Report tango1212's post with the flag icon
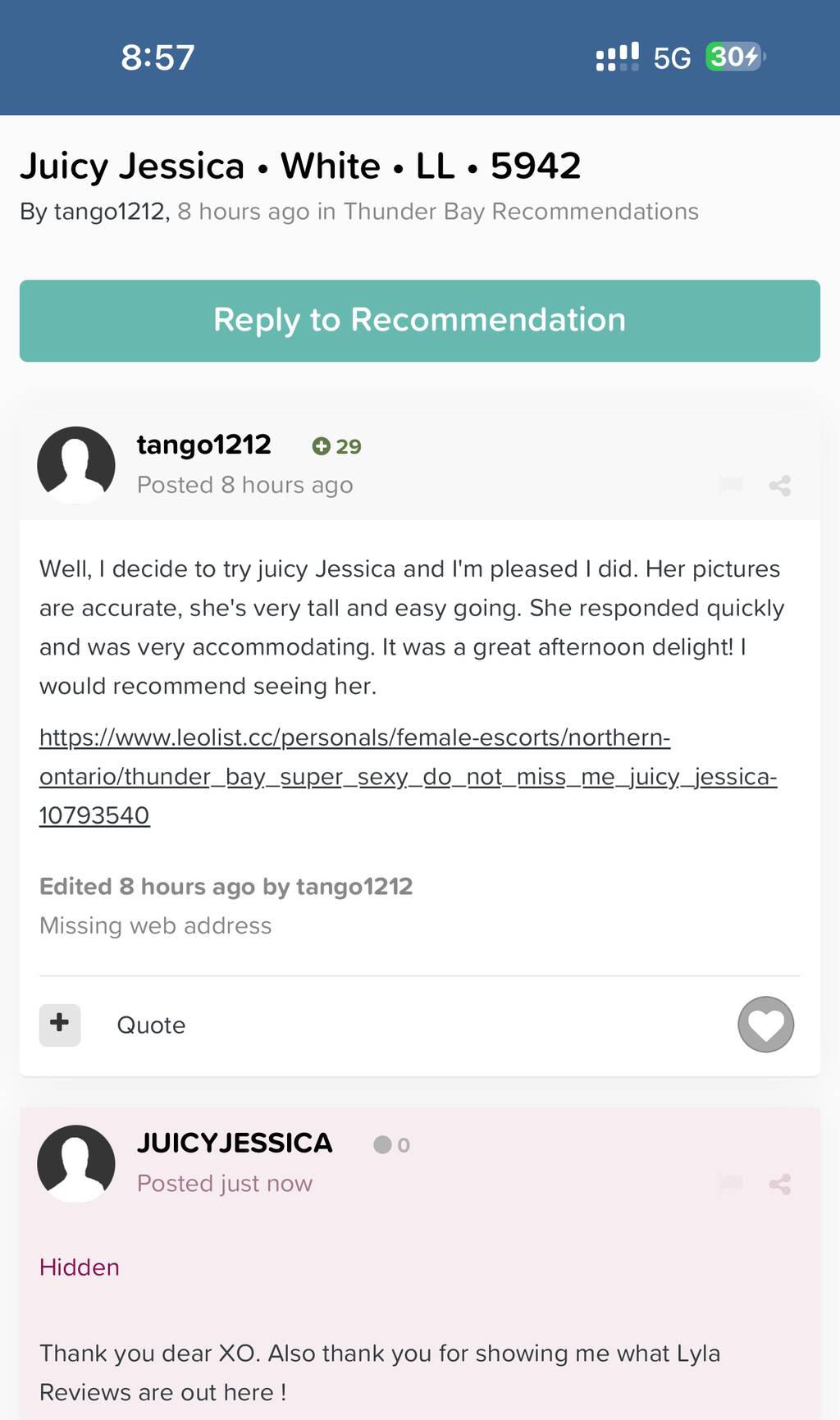This screenshot has height=1420, width=840. click(x=730, y=486)
